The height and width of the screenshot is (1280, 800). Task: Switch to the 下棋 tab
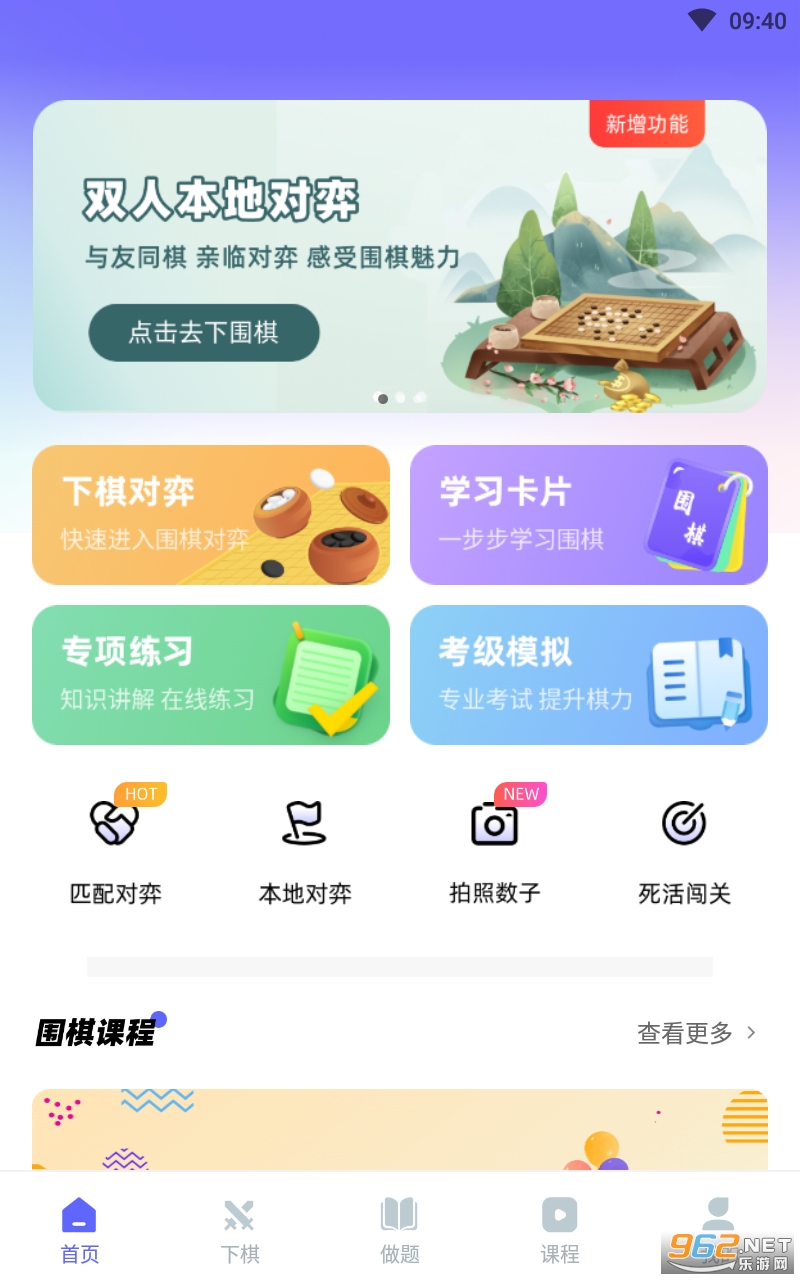(240, 1230)
